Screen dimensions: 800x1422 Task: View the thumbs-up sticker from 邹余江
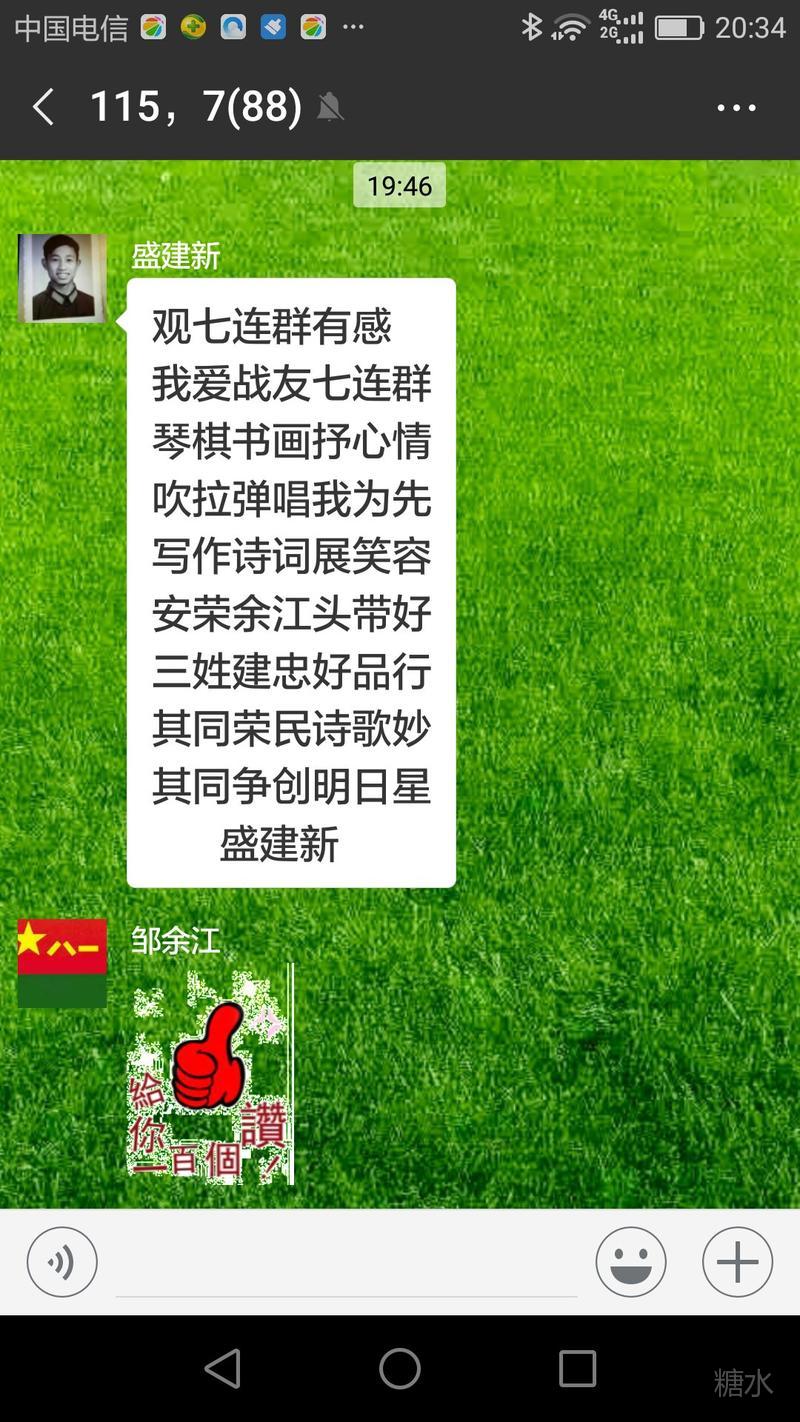(210, 1075)
